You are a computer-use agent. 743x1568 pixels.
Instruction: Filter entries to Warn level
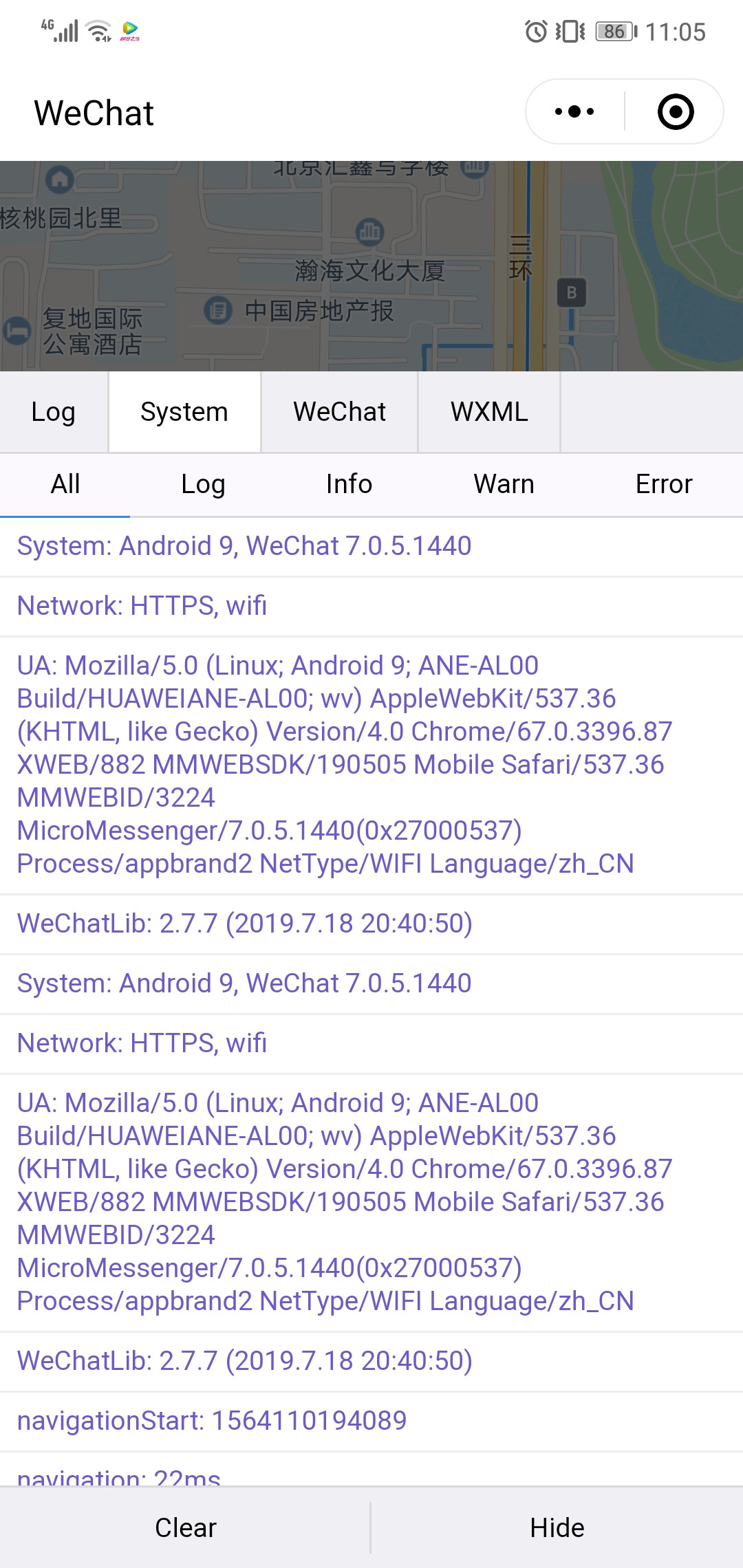coord(504,484)
